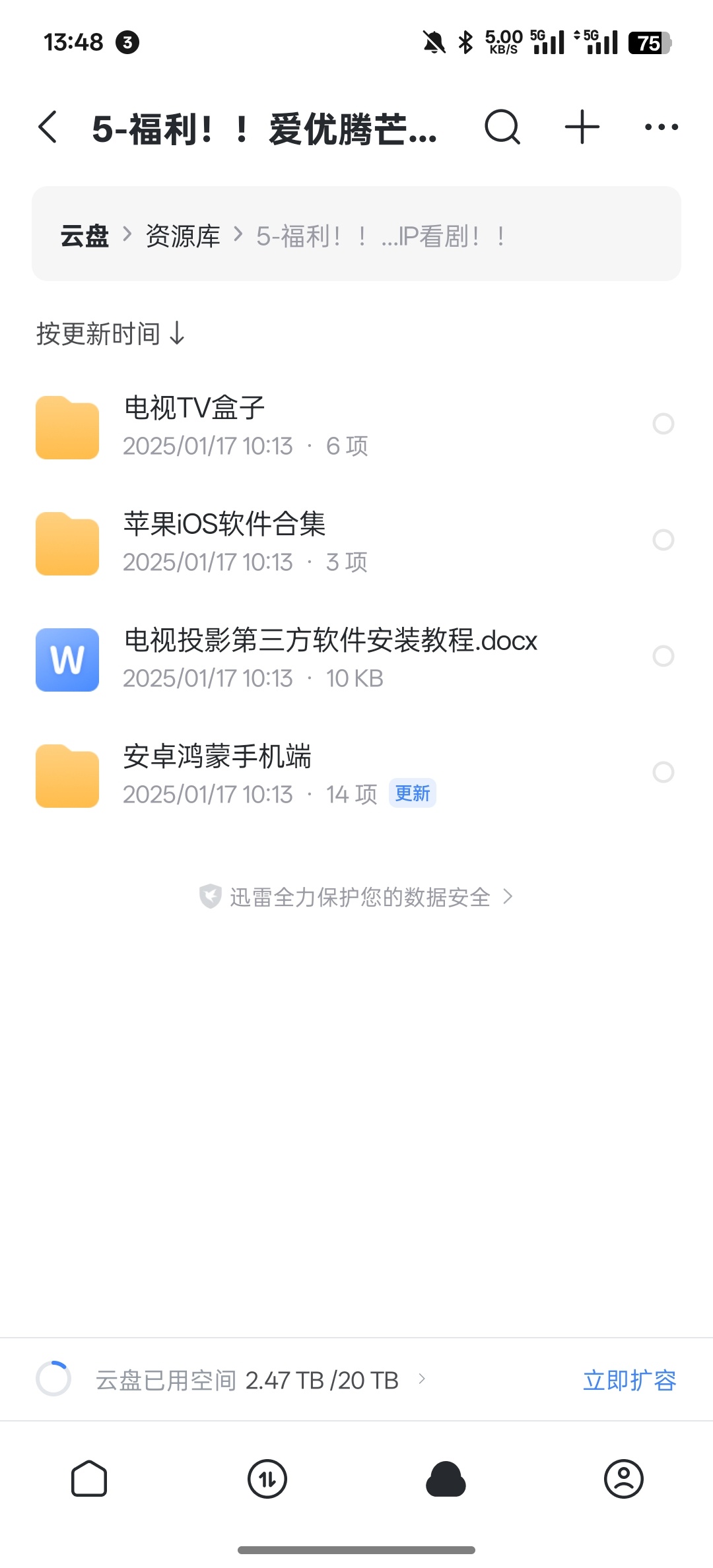Viewport: 713px width, 1568px height.
Task: Open search in this folder
Action: (x=502, y=127)
